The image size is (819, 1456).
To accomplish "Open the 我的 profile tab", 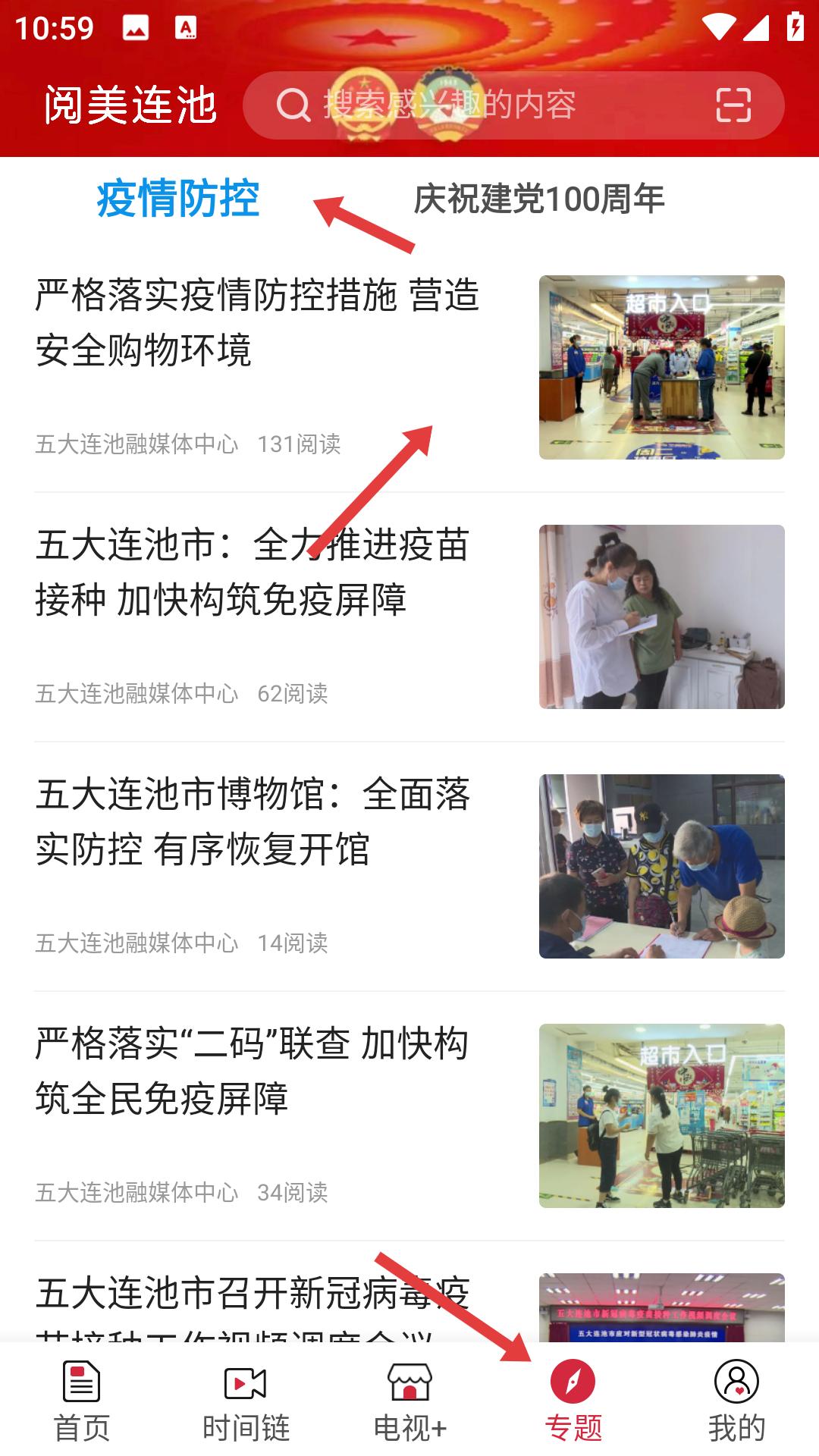I will pos(736,1401).
